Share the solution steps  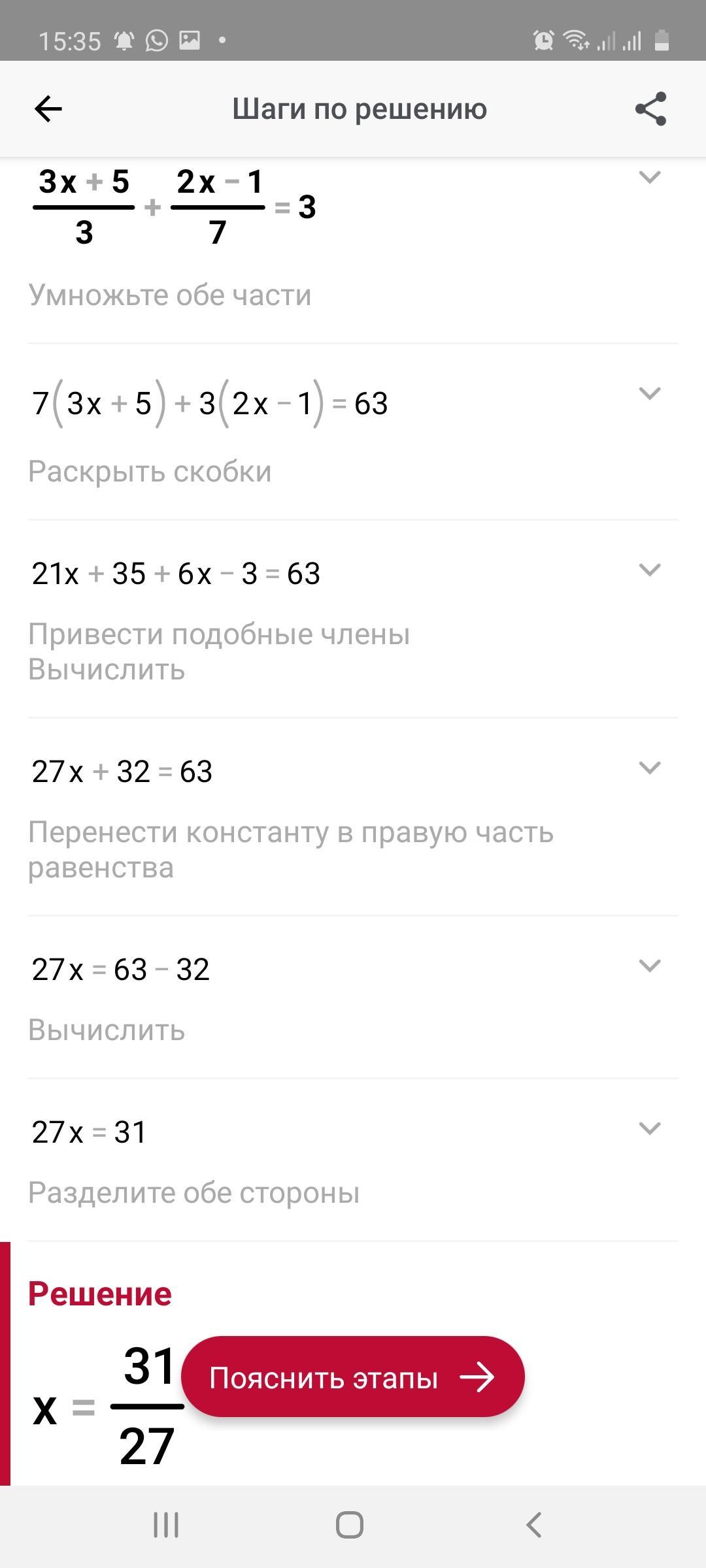[x=650, y=108]
